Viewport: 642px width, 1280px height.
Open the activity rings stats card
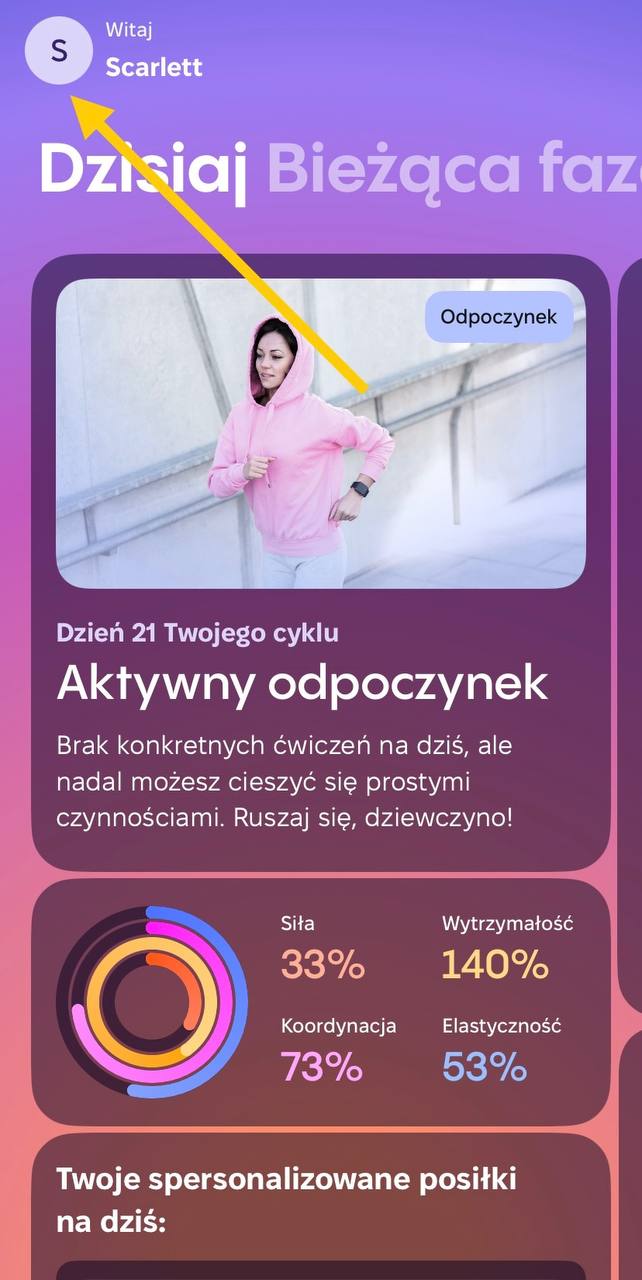click(x=320, y=1002)
